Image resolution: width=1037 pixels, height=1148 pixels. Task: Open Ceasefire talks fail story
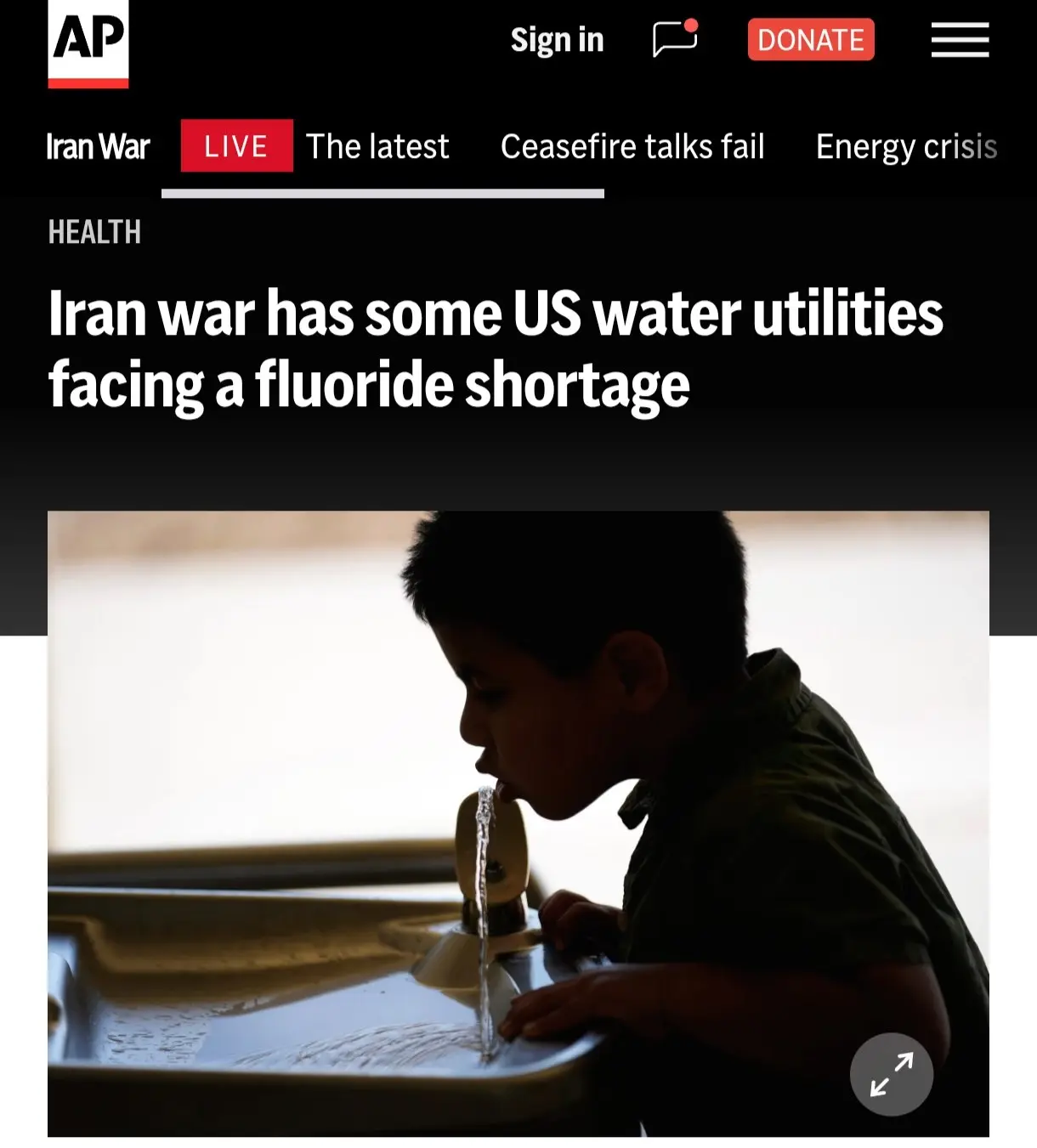point(632,146)
